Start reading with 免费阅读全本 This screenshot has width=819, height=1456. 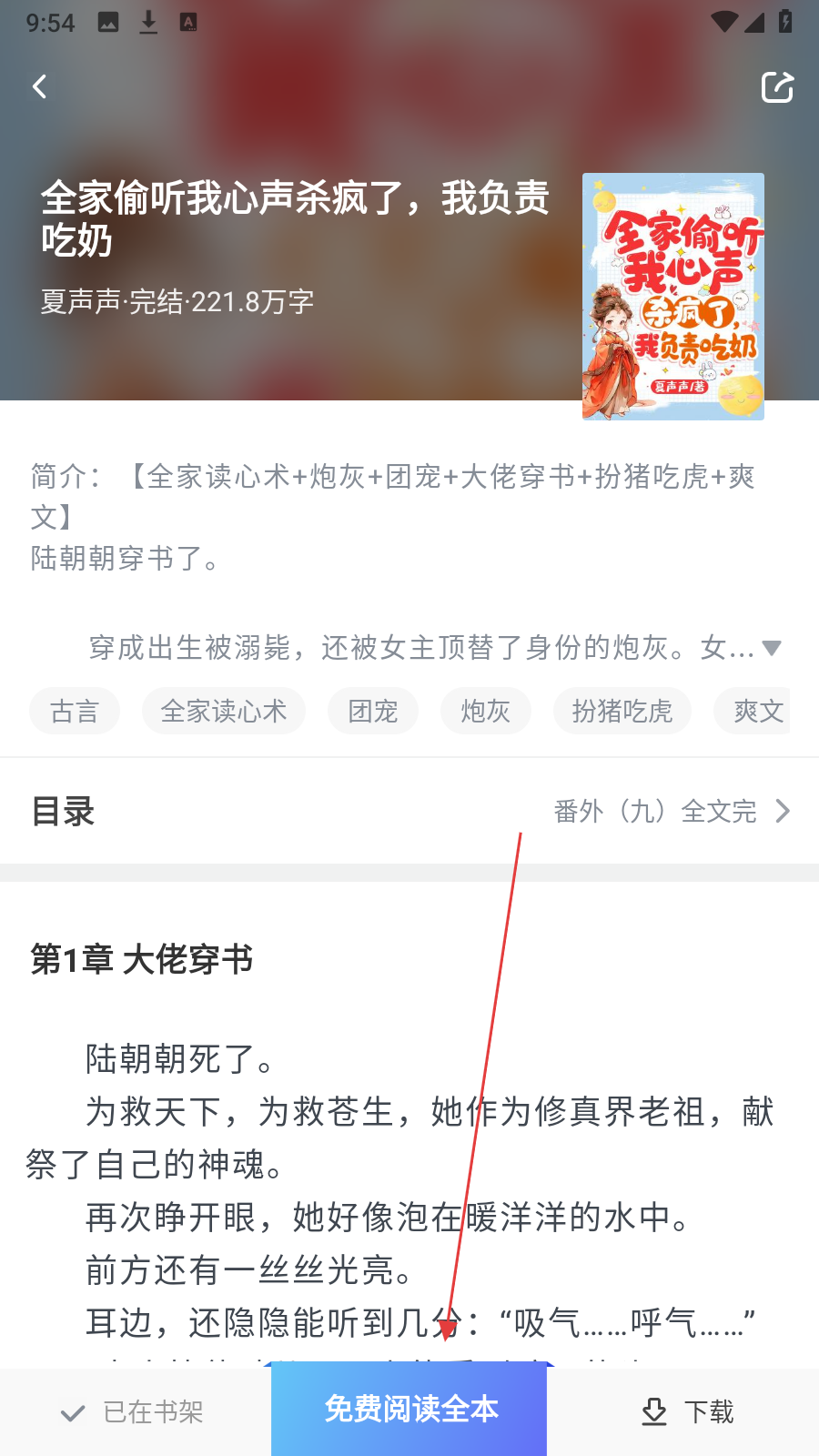click(x=409, y=1410)
